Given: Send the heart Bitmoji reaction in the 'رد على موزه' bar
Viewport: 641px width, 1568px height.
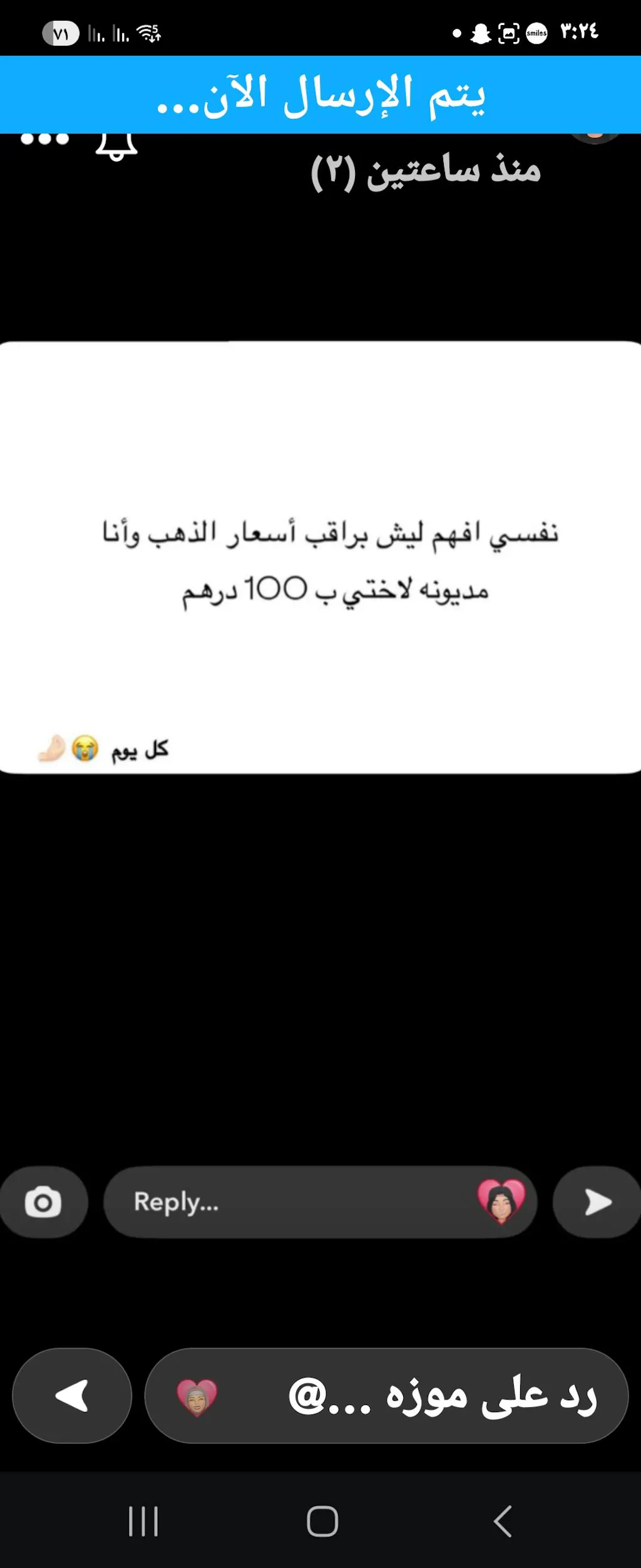Looking at the screenshot, I should pos(197,1397).
